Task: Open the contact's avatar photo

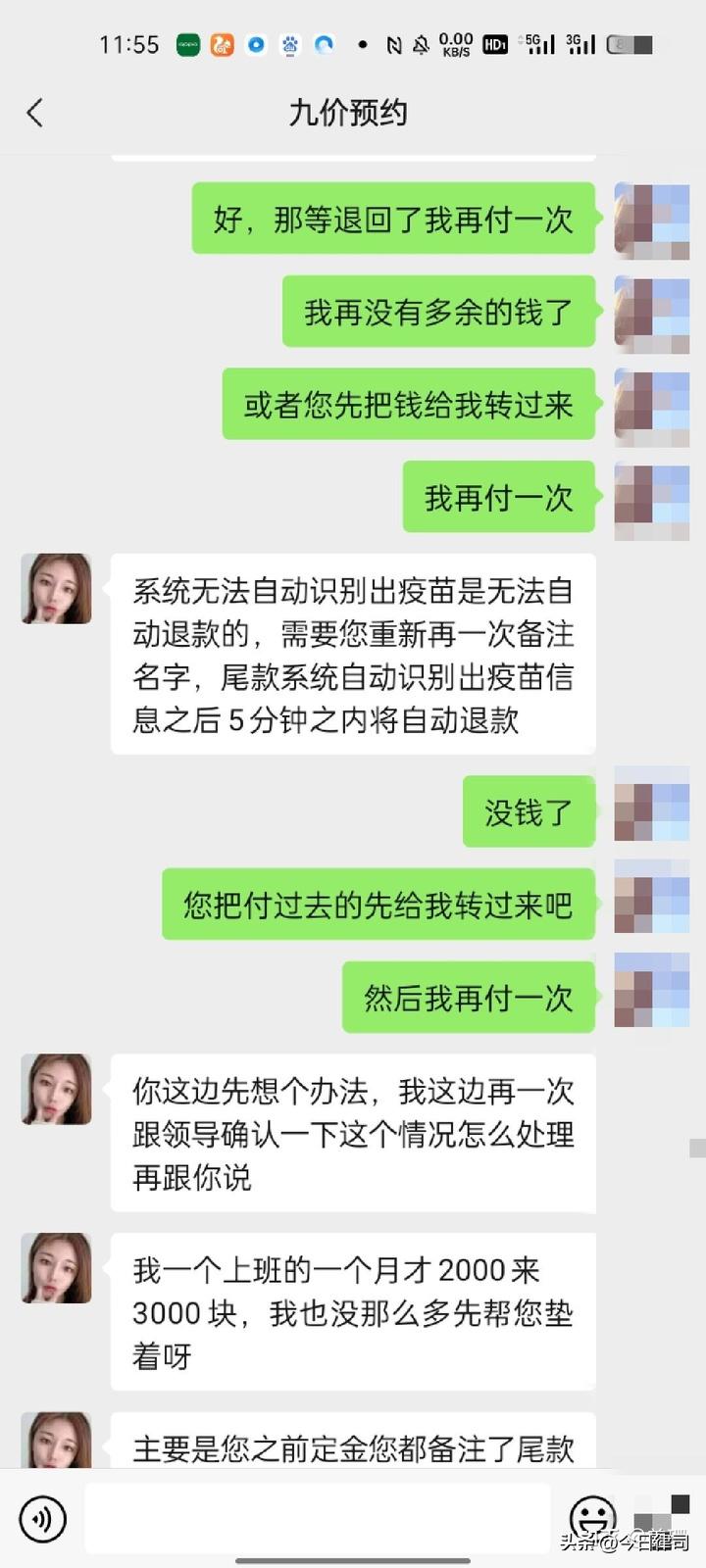Action: (x=56, y=589)
